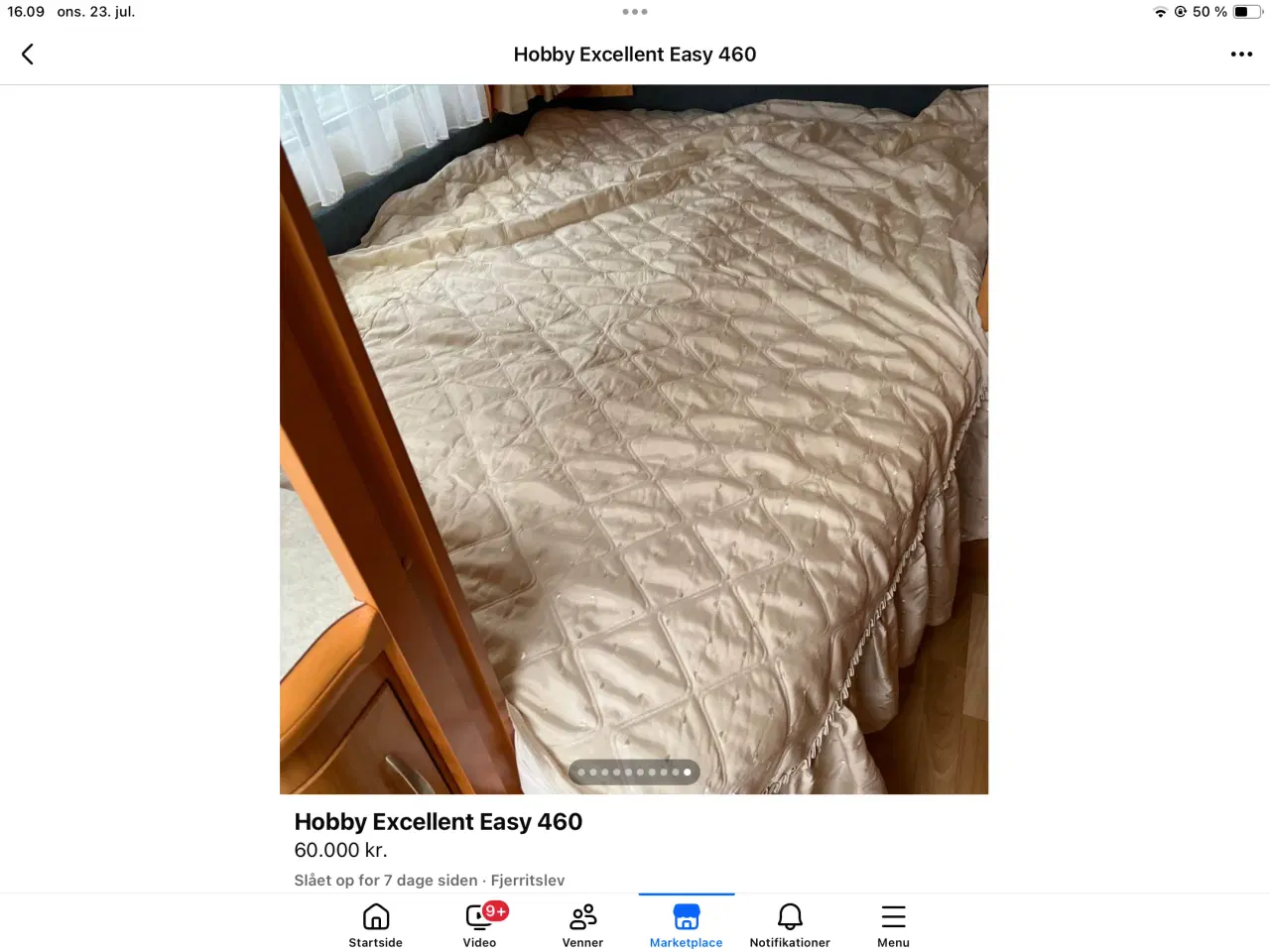The height and width of the screenshot is (952, 1270).
Task: Open the overflow menu for this listing
Action: (1241, 55)
